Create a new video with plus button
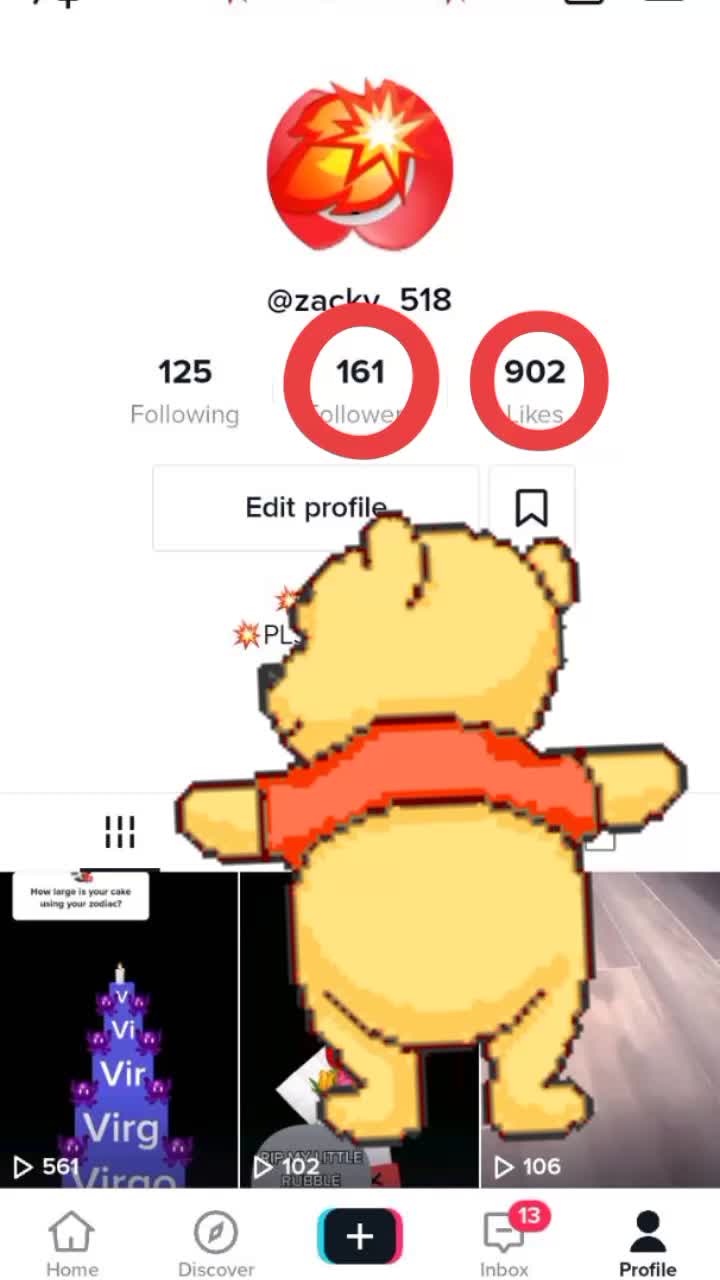This screenshot has height=1280, width=720. click(x=360, y=1236)
